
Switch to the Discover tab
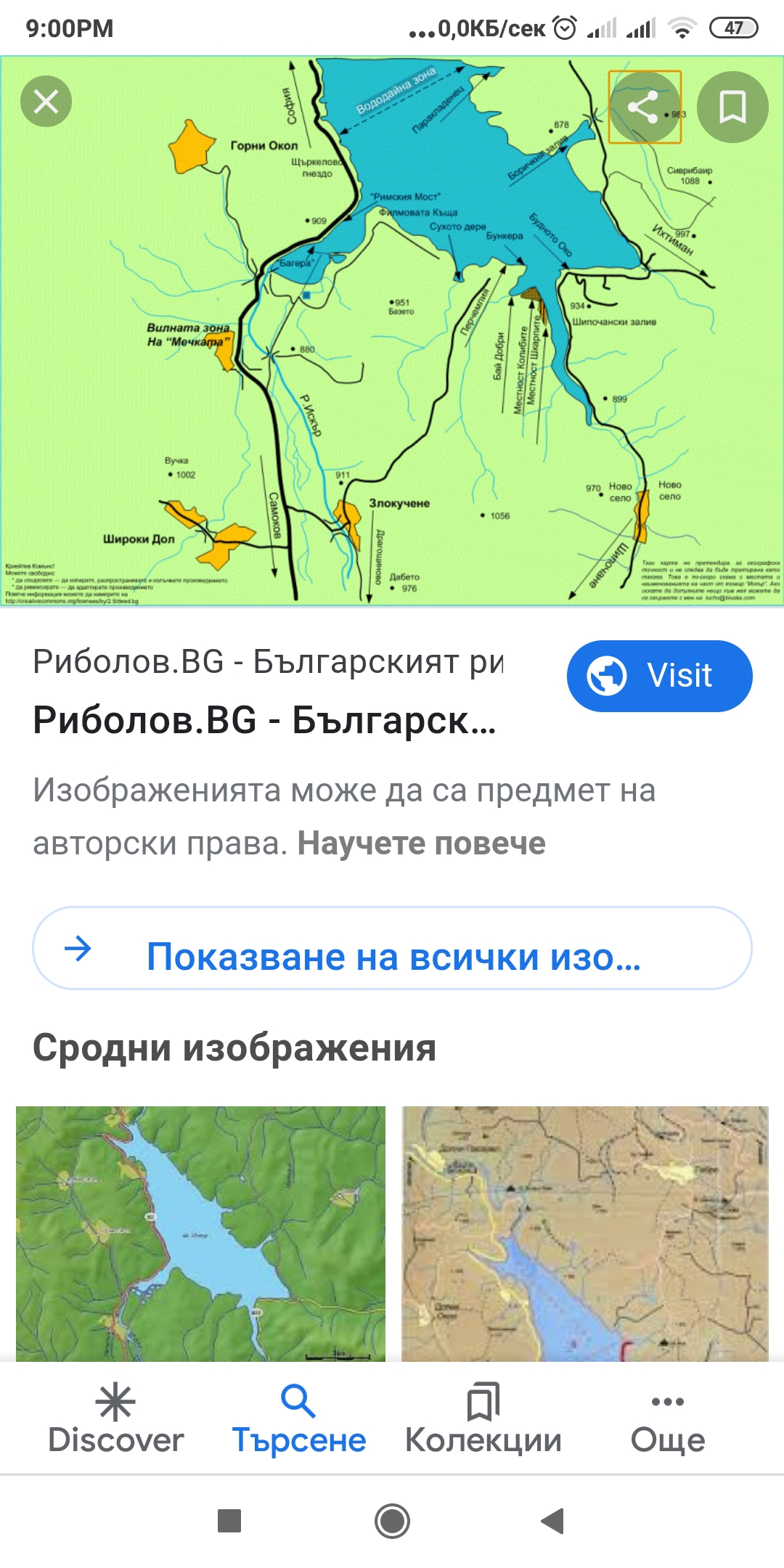pyautogui.click(x=115, y=1419)
